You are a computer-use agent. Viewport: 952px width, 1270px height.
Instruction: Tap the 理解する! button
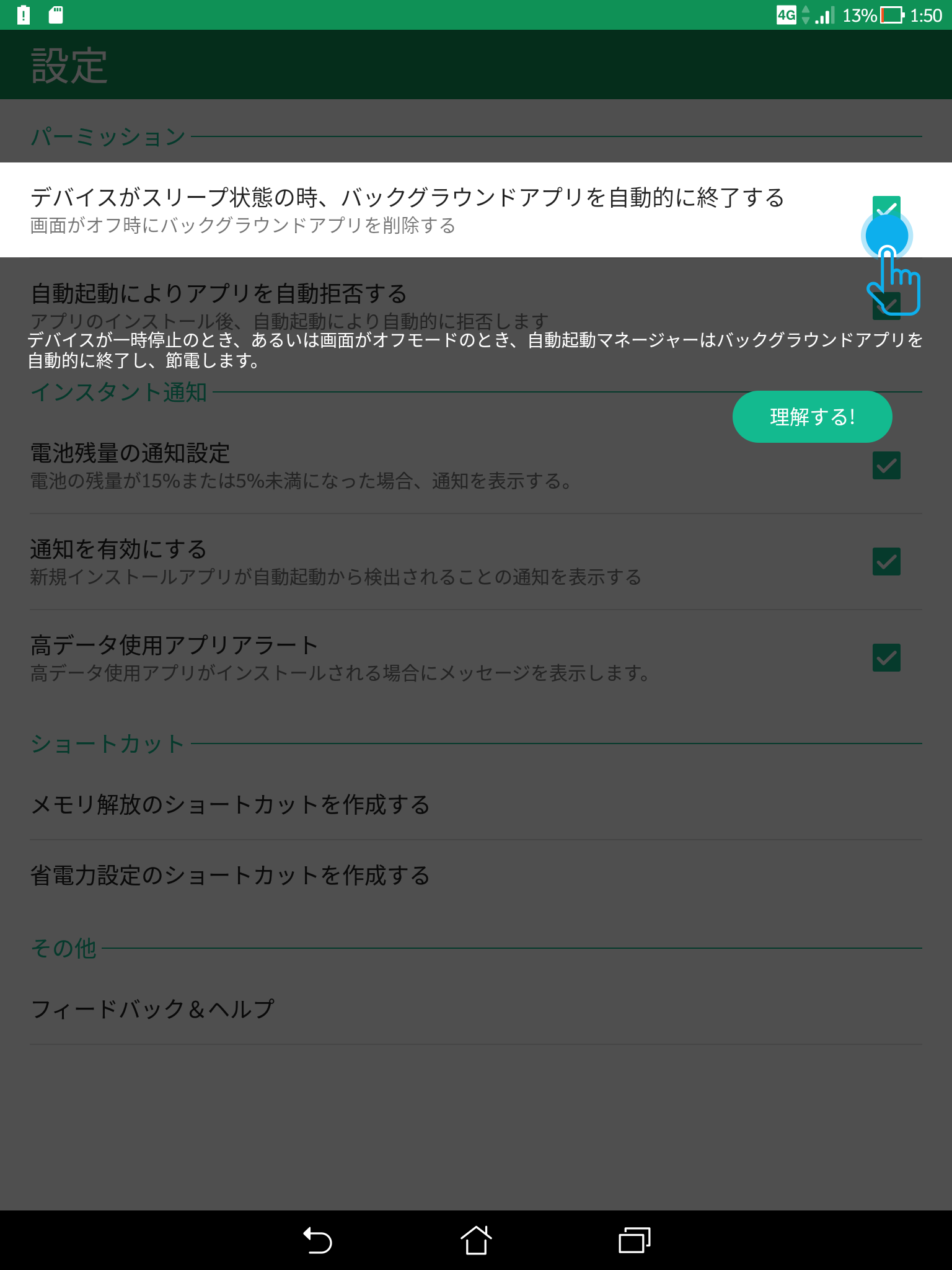812,417
